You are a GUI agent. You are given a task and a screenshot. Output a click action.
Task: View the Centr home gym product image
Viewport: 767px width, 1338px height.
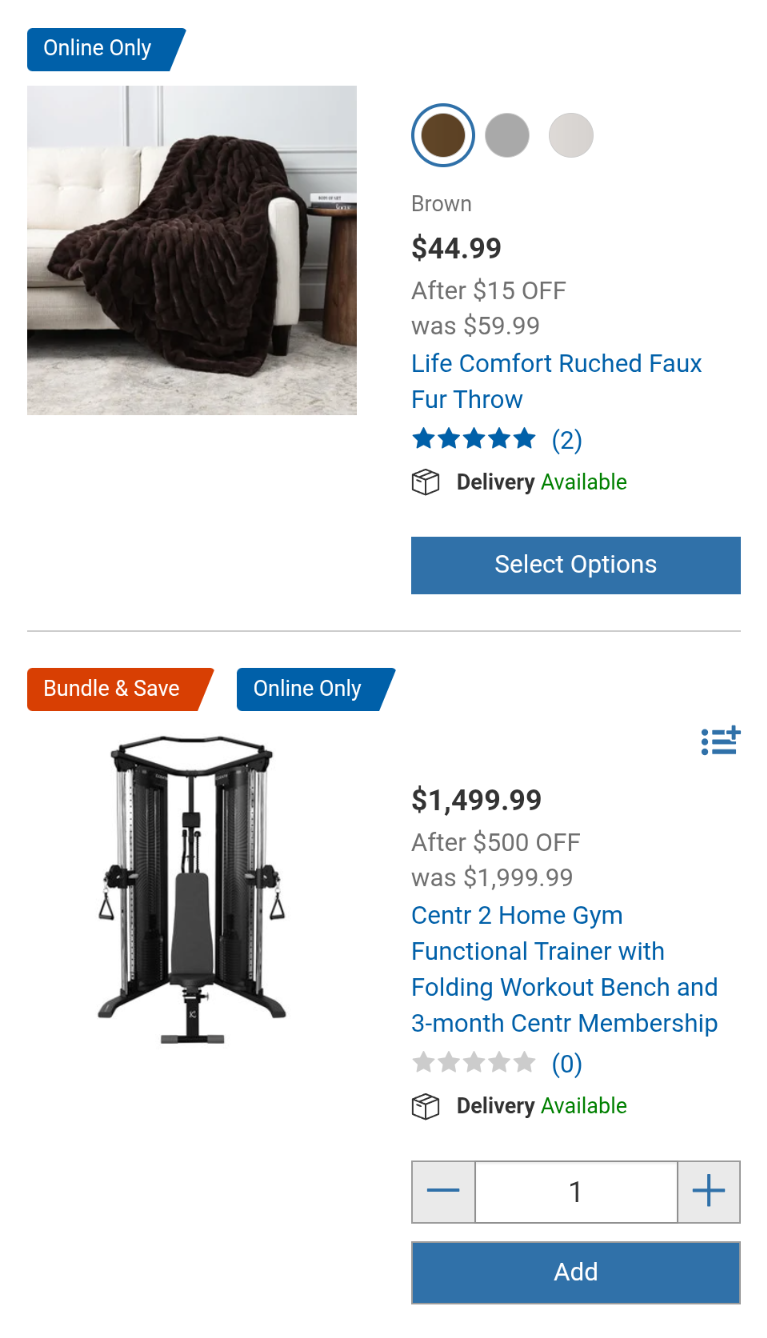click(x=192, y=890)
